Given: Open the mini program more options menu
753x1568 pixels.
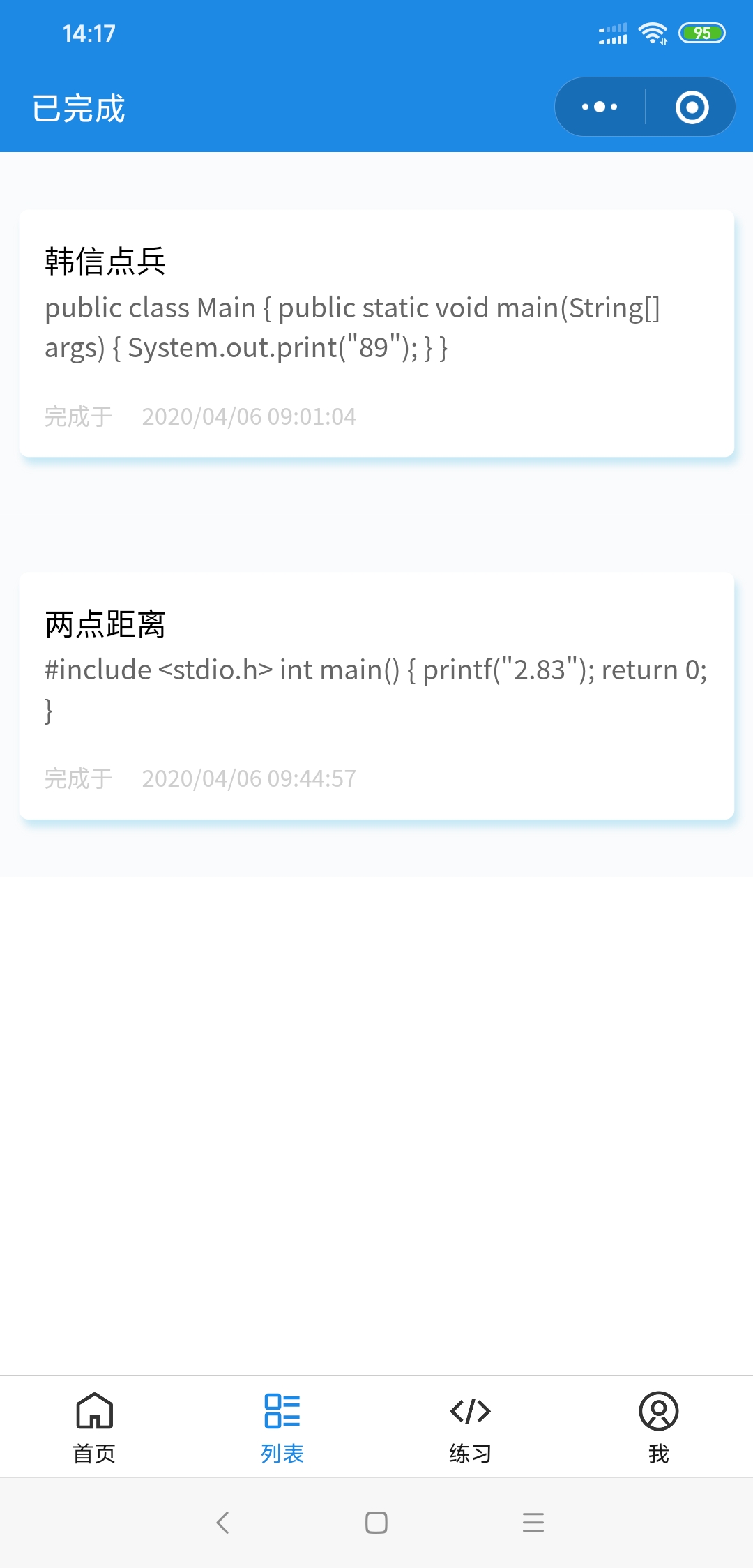Looking at the screenshot, I should pyautogui.click(x=600, y=107).
